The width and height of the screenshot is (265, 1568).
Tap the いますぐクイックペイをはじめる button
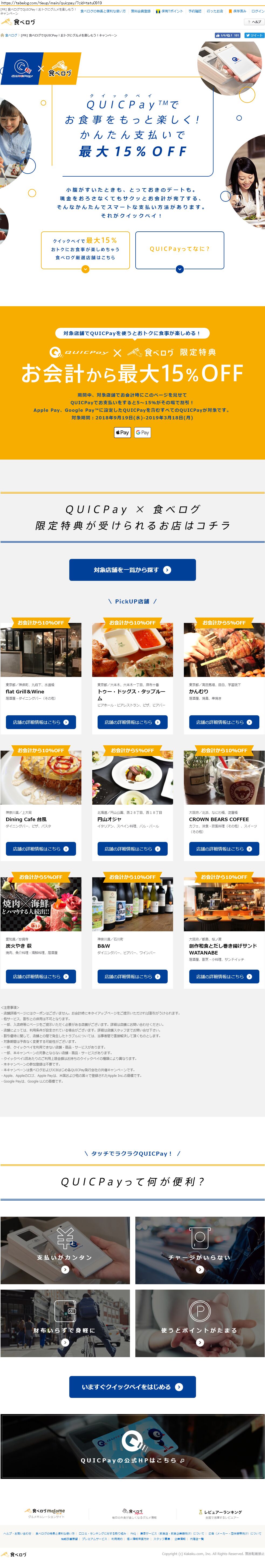point(133,1387)
